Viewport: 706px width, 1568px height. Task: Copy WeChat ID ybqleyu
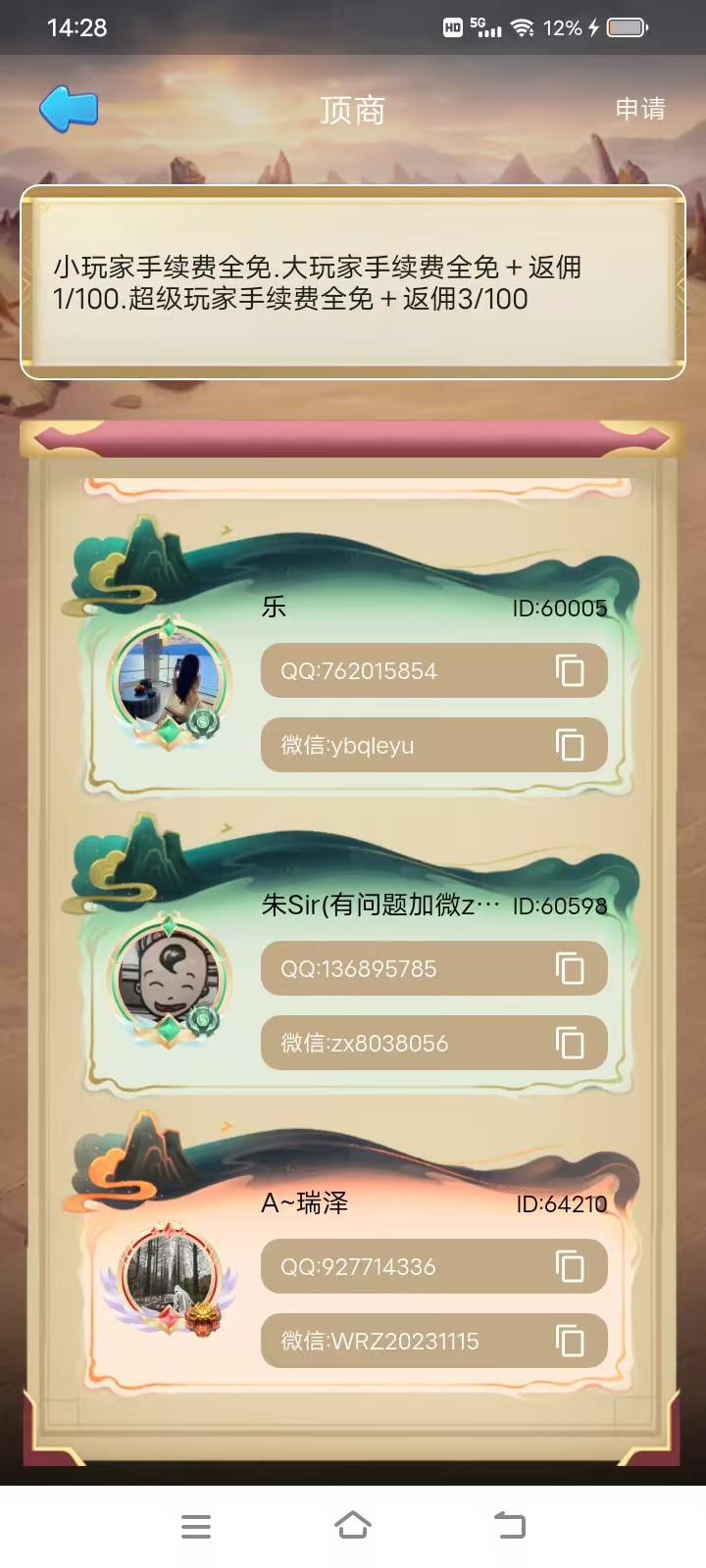(570, 746)
